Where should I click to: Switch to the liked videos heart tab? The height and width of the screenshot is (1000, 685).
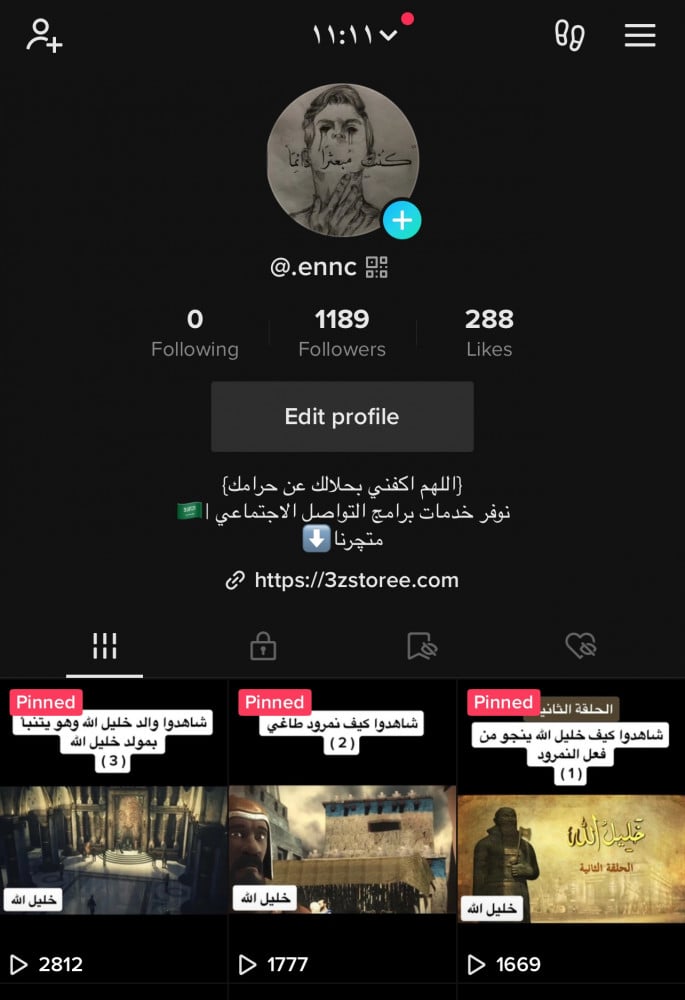[580, 646]
